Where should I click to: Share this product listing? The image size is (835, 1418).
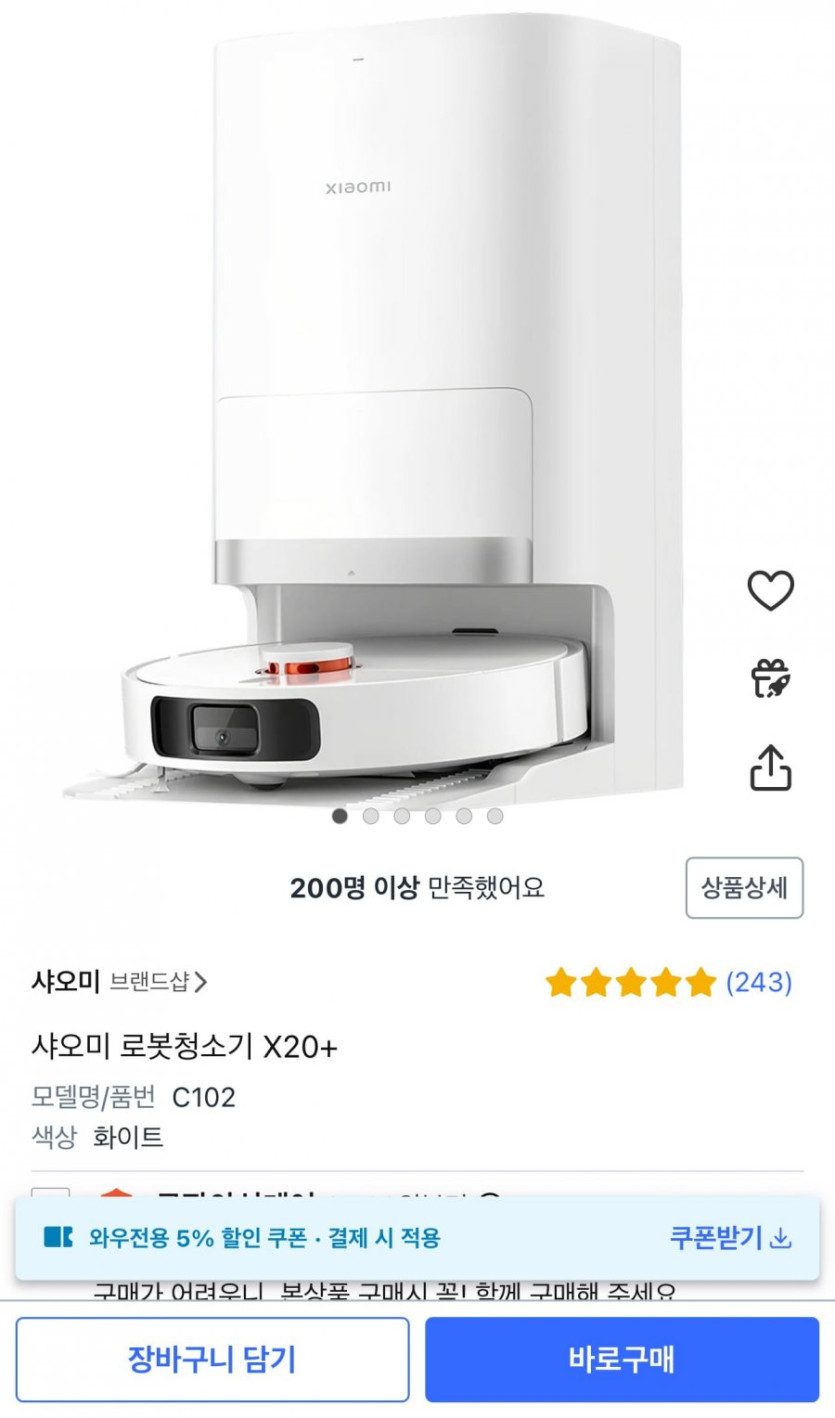tap(770, 767)
